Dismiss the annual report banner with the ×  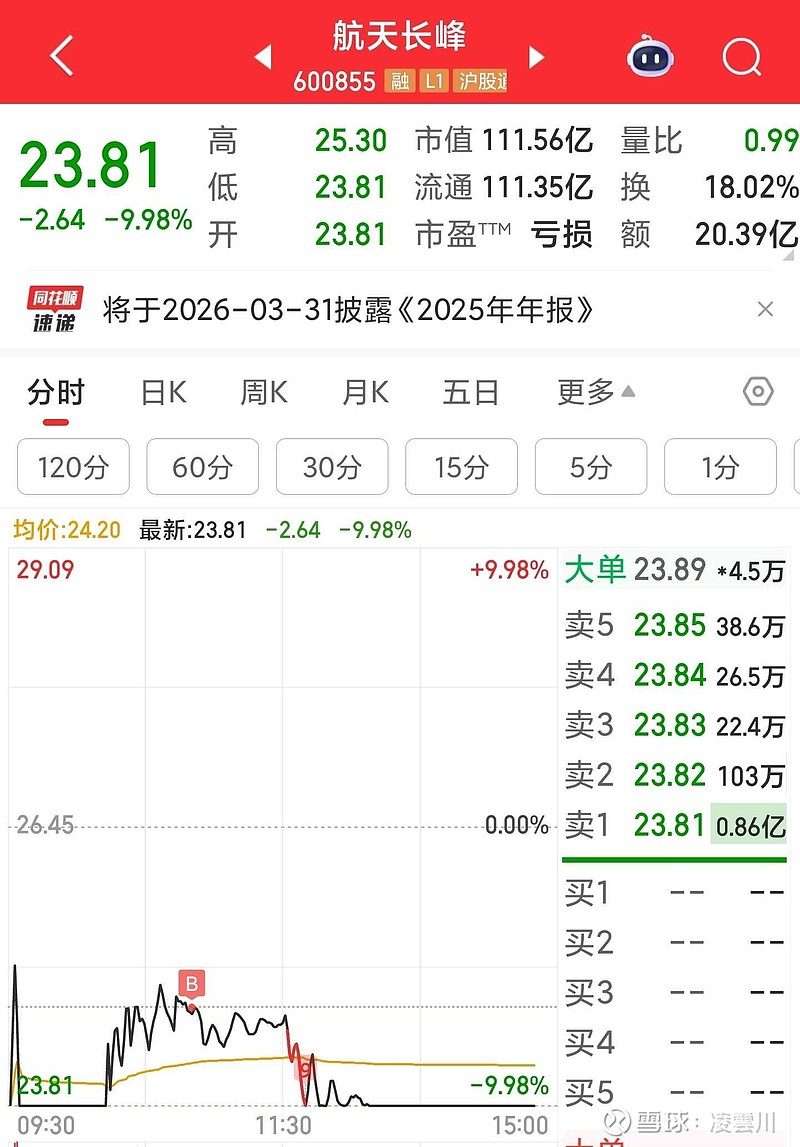point(765,310)
